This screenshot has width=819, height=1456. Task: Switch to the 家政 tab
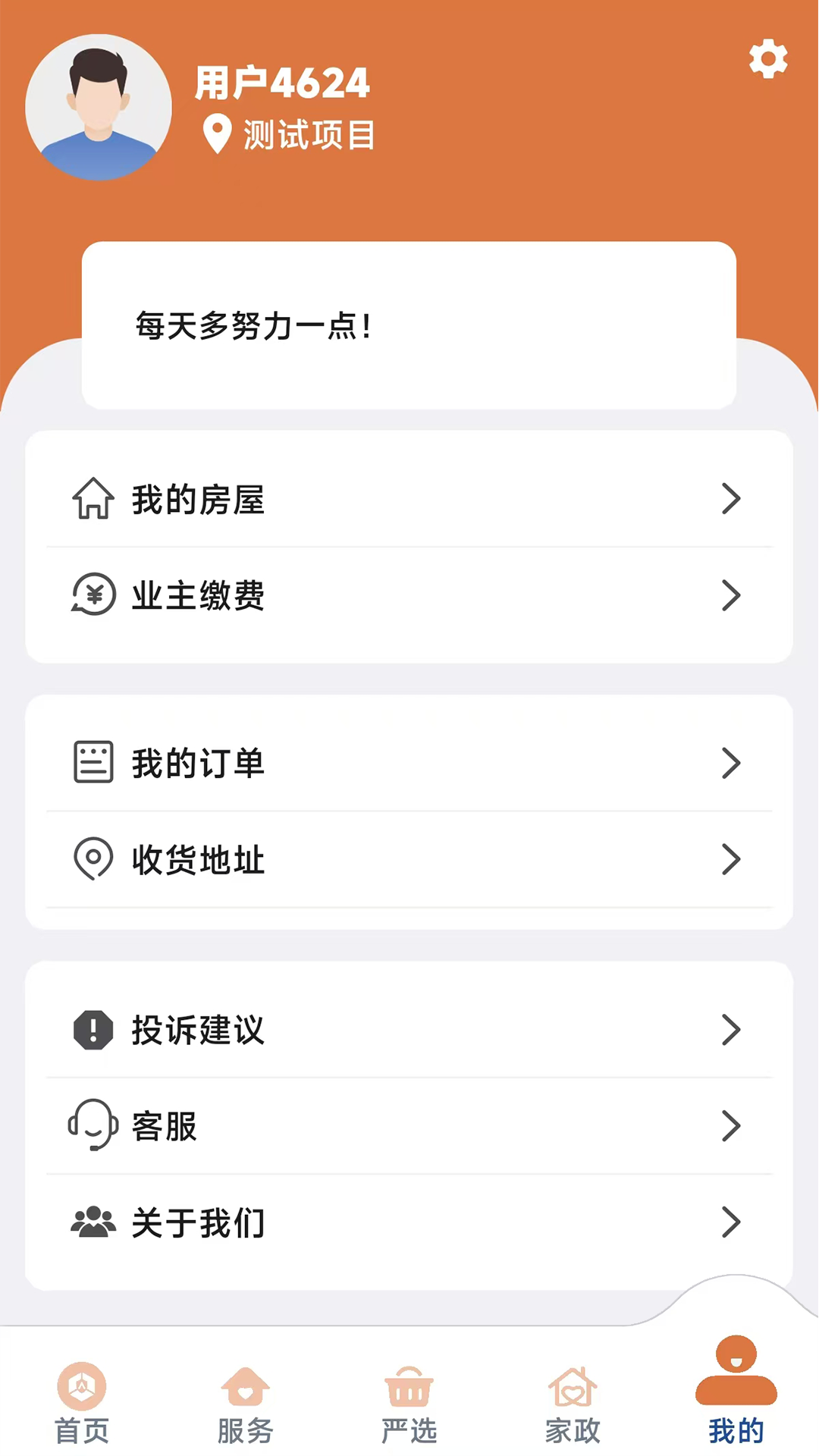point(572,1404)
